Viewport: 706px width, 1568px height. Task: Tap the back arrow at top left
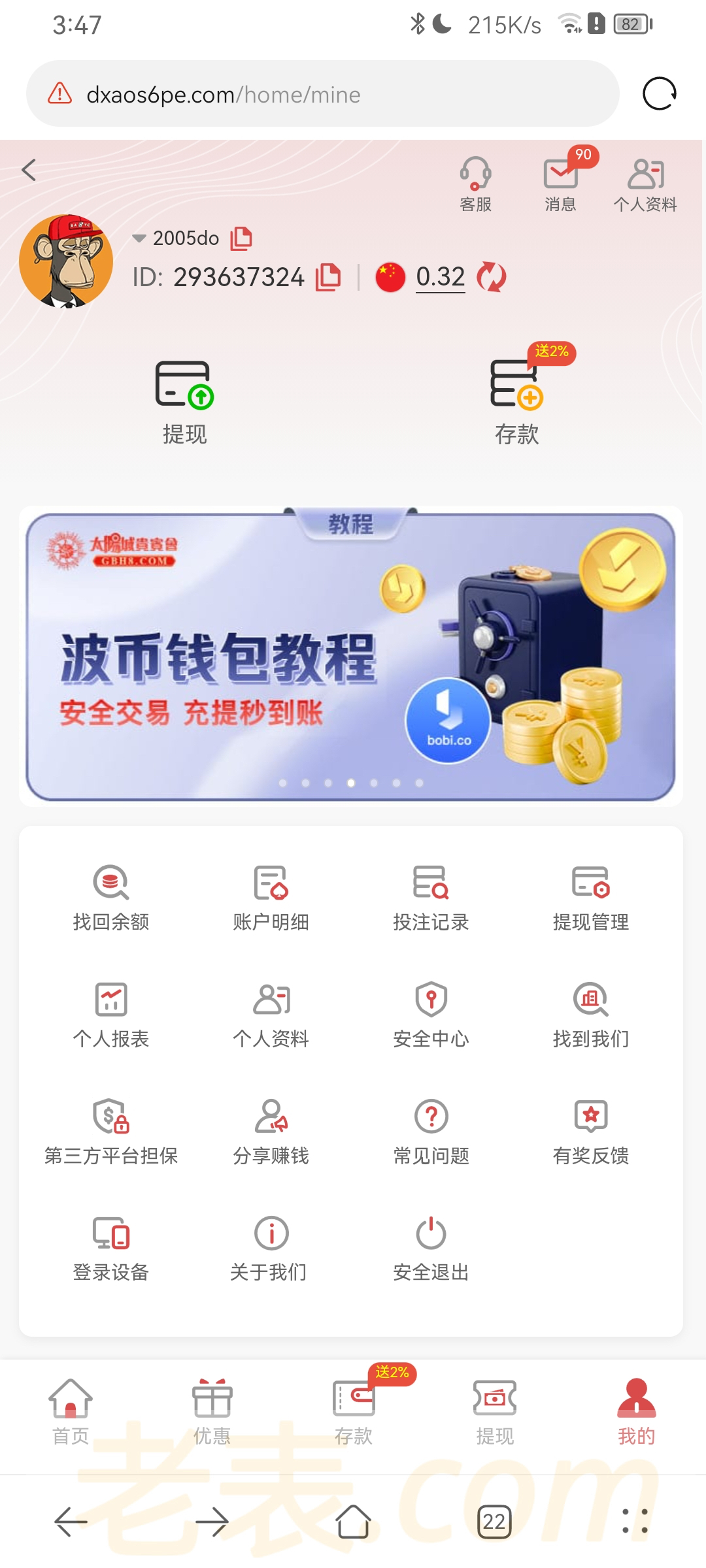click(x=29, y=171)
